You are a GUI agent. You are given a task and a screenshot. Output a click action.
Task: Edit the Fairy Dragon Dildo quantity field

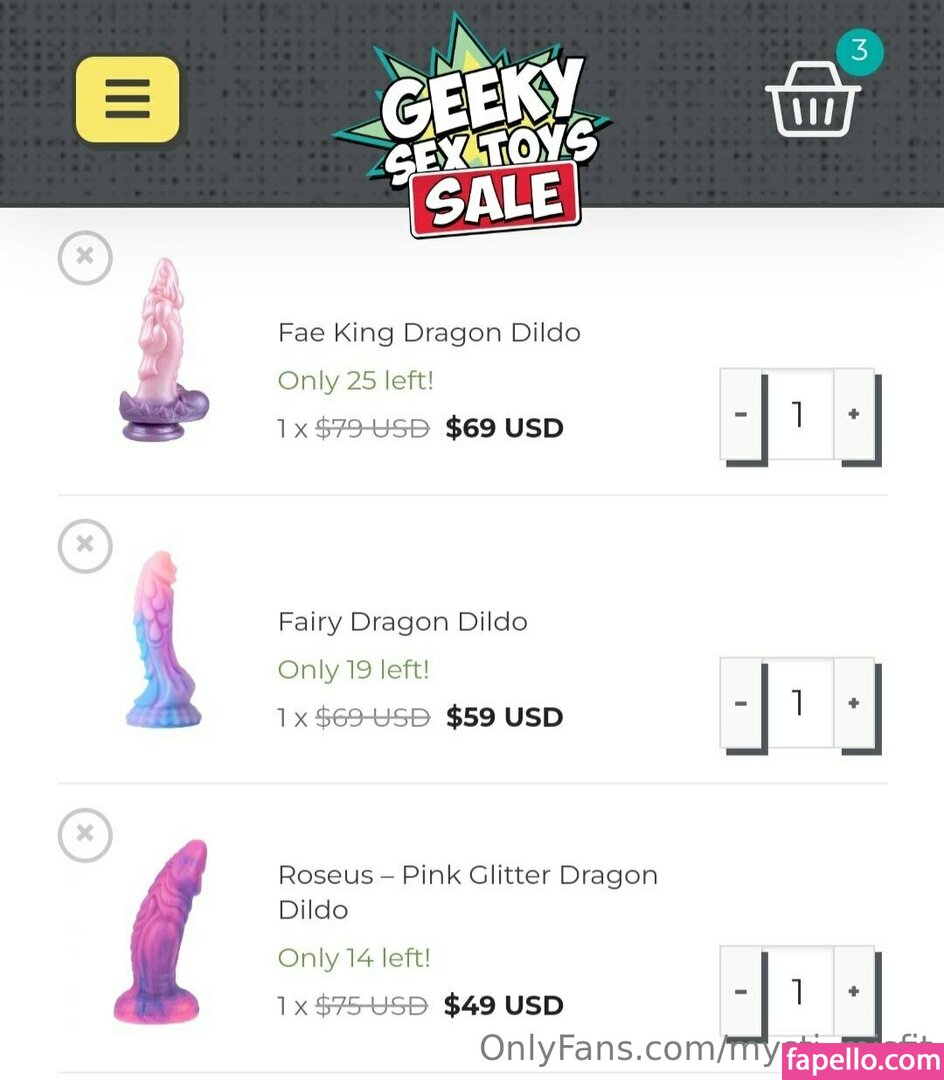click(797, 703)
